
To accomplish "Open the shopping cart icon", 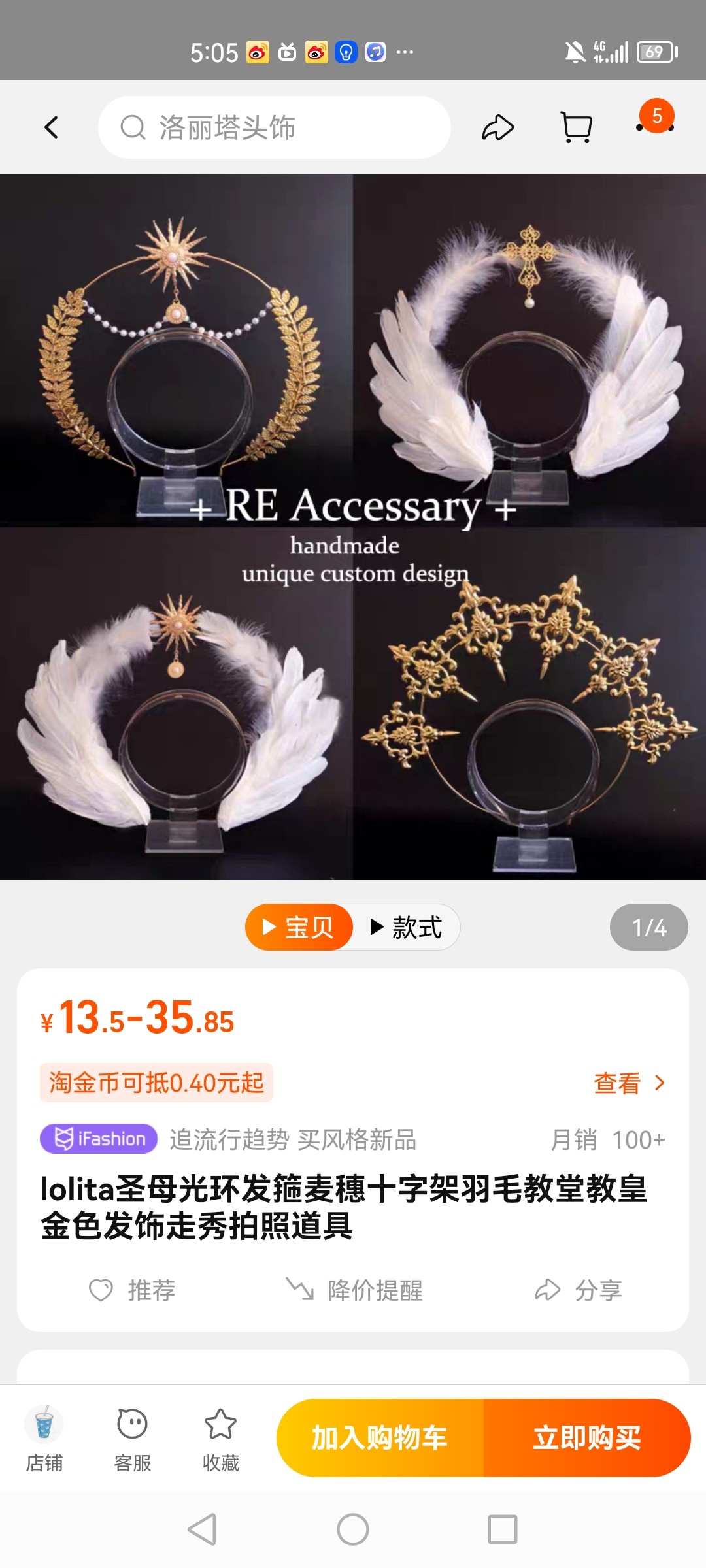I will (577, 127).
